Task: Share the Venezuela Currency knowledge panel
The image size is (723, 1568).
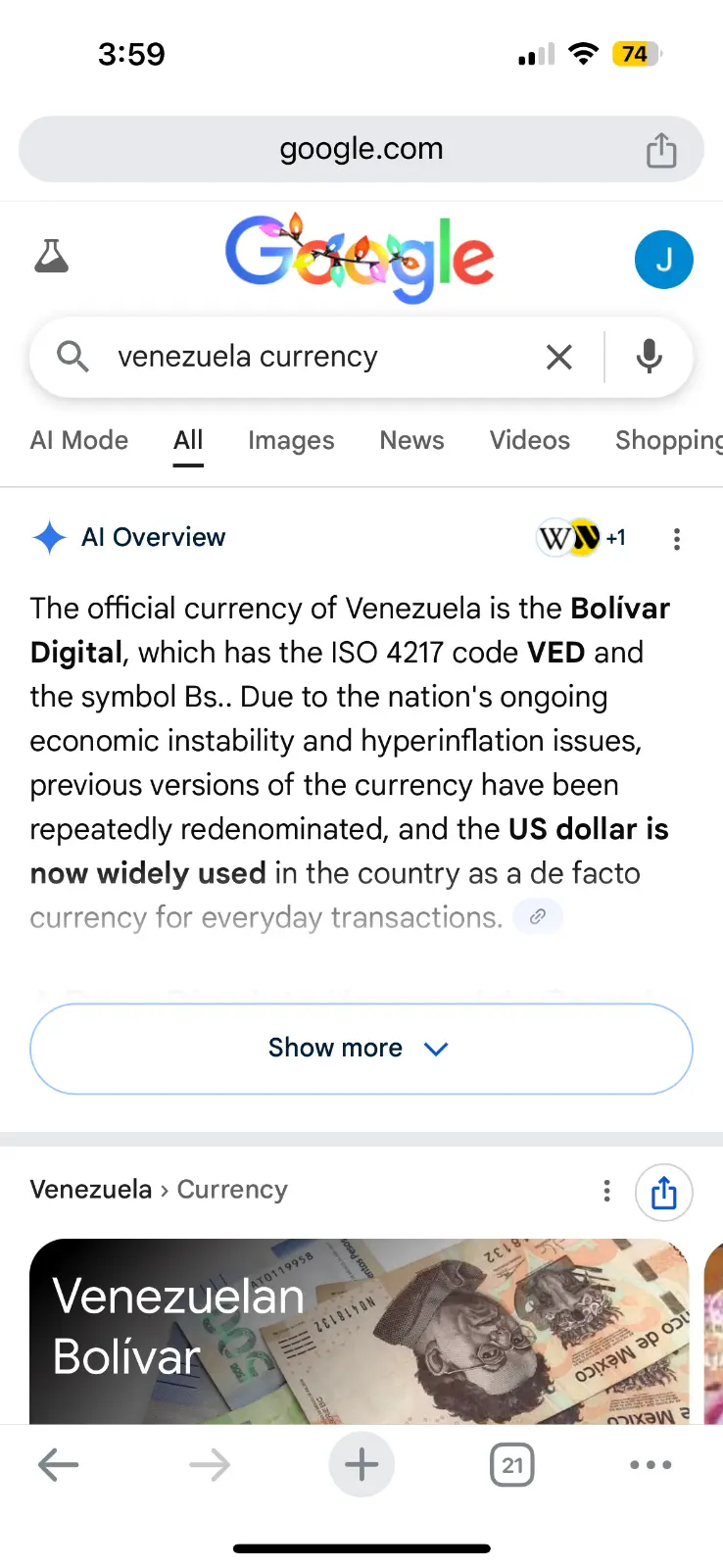Action: coord(663,1193)
